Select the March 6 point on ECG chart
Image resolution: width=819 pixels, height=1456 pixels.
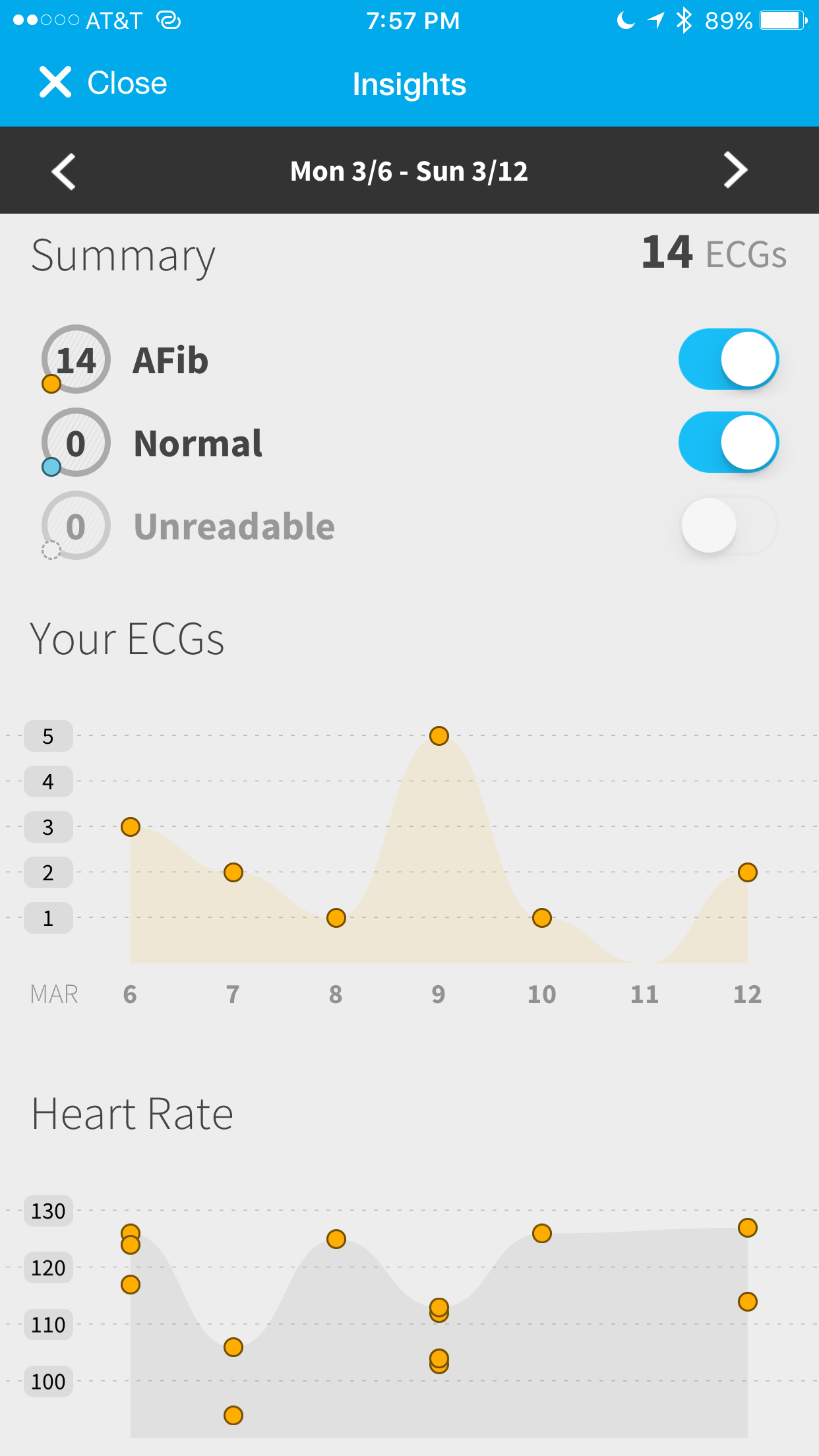tap(131, 827)
